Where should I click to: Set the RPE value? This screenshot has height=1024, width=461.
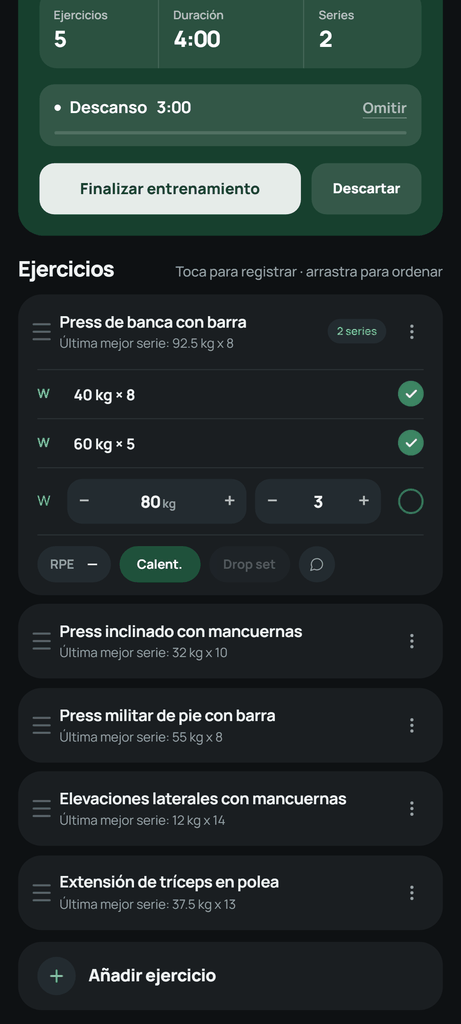[x=74, y=564]
